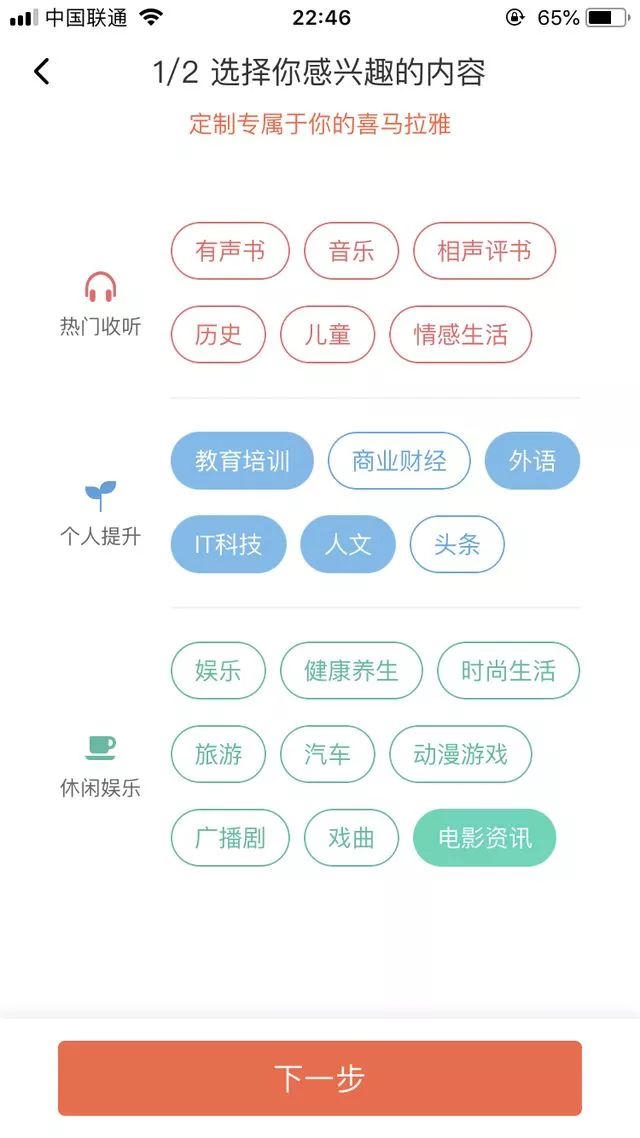Screen dimensions: 640x1138
Task: Deselect the 教育培训 chip
Action: pyautogui.click(x=242, y=461)
